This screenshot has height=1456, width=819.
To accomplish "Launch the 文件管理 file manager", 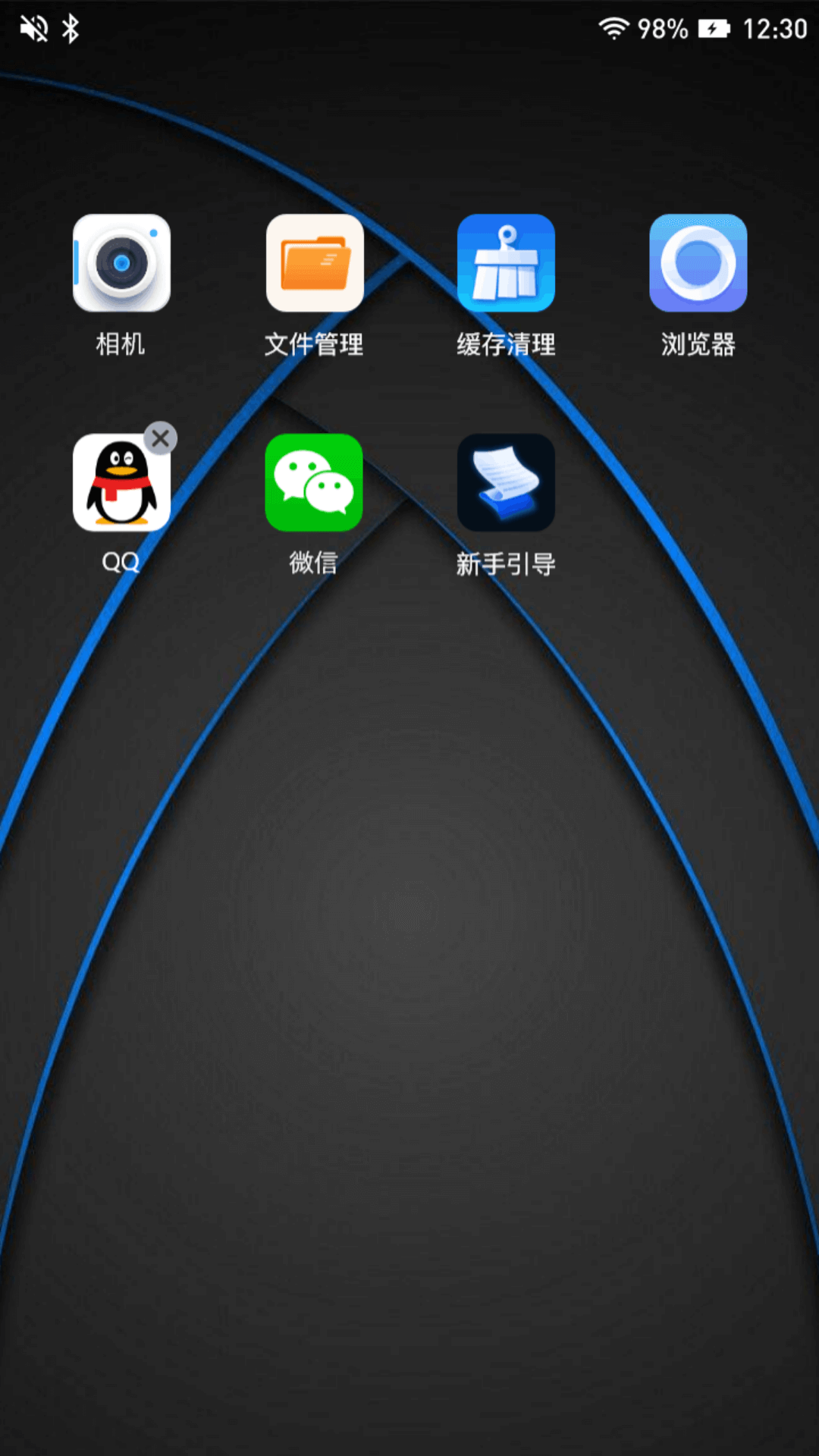I will click(314, 263).
